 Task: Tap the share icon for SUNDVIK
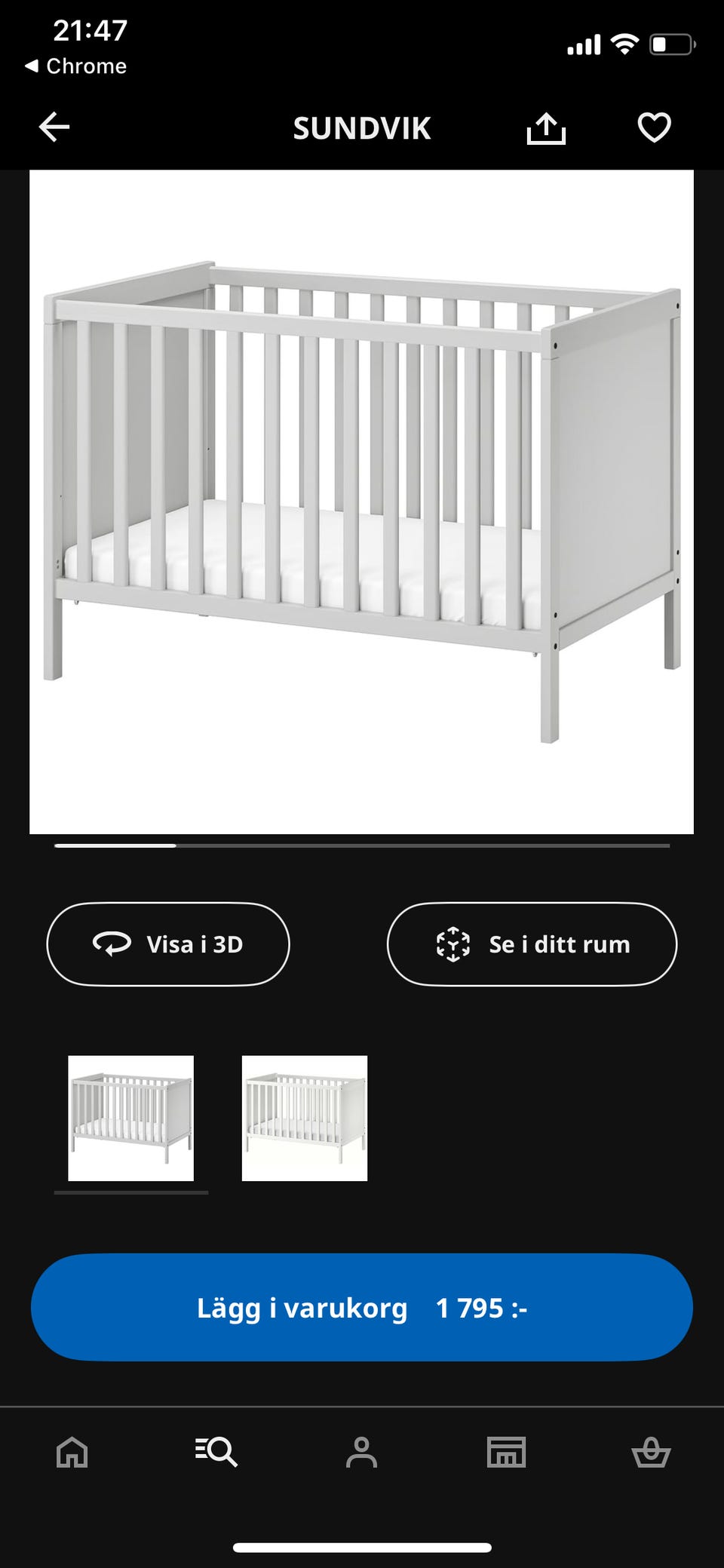(x=548, y=127)
